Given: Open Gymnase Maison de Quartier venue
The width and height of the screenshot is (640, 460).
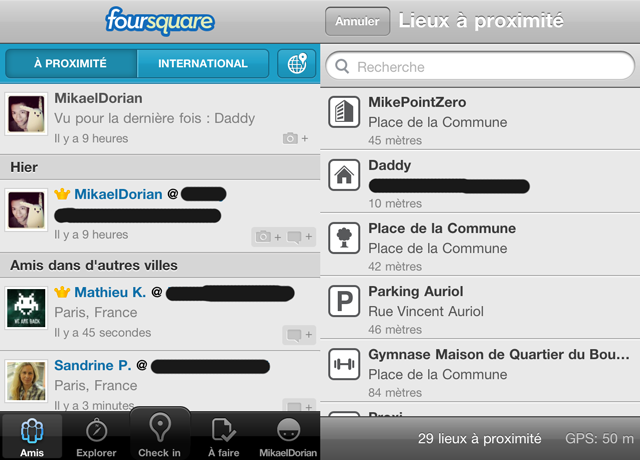Looking at the screenshot, I should [480, 372].
